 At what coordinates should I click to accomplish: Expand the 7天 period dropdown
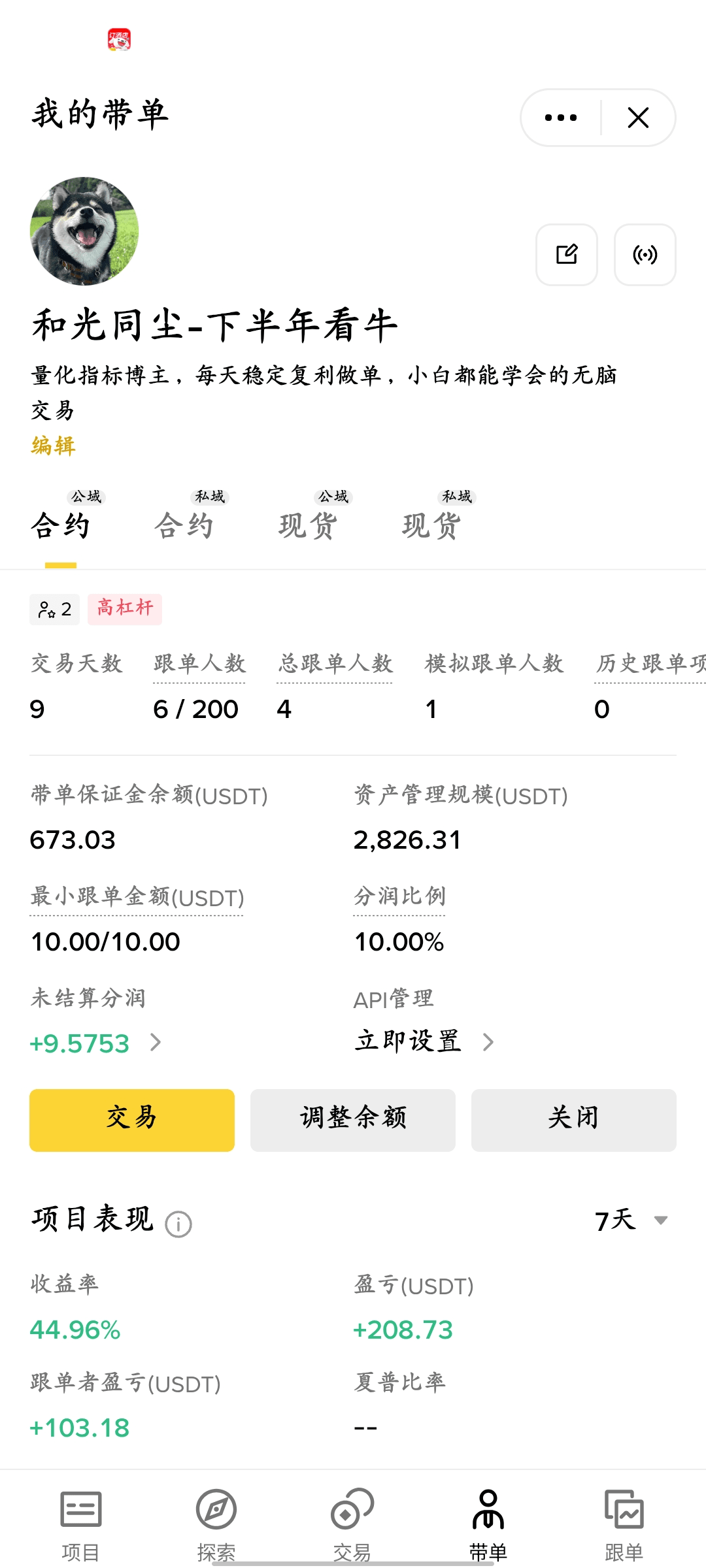tap(631, 1220)
